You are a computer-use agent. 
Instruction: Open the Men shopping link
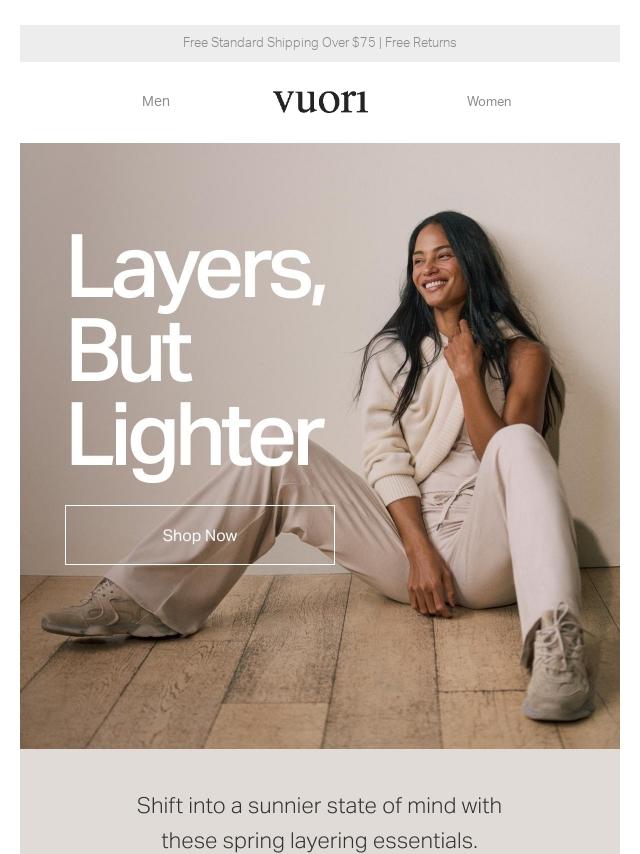[156, 101]
